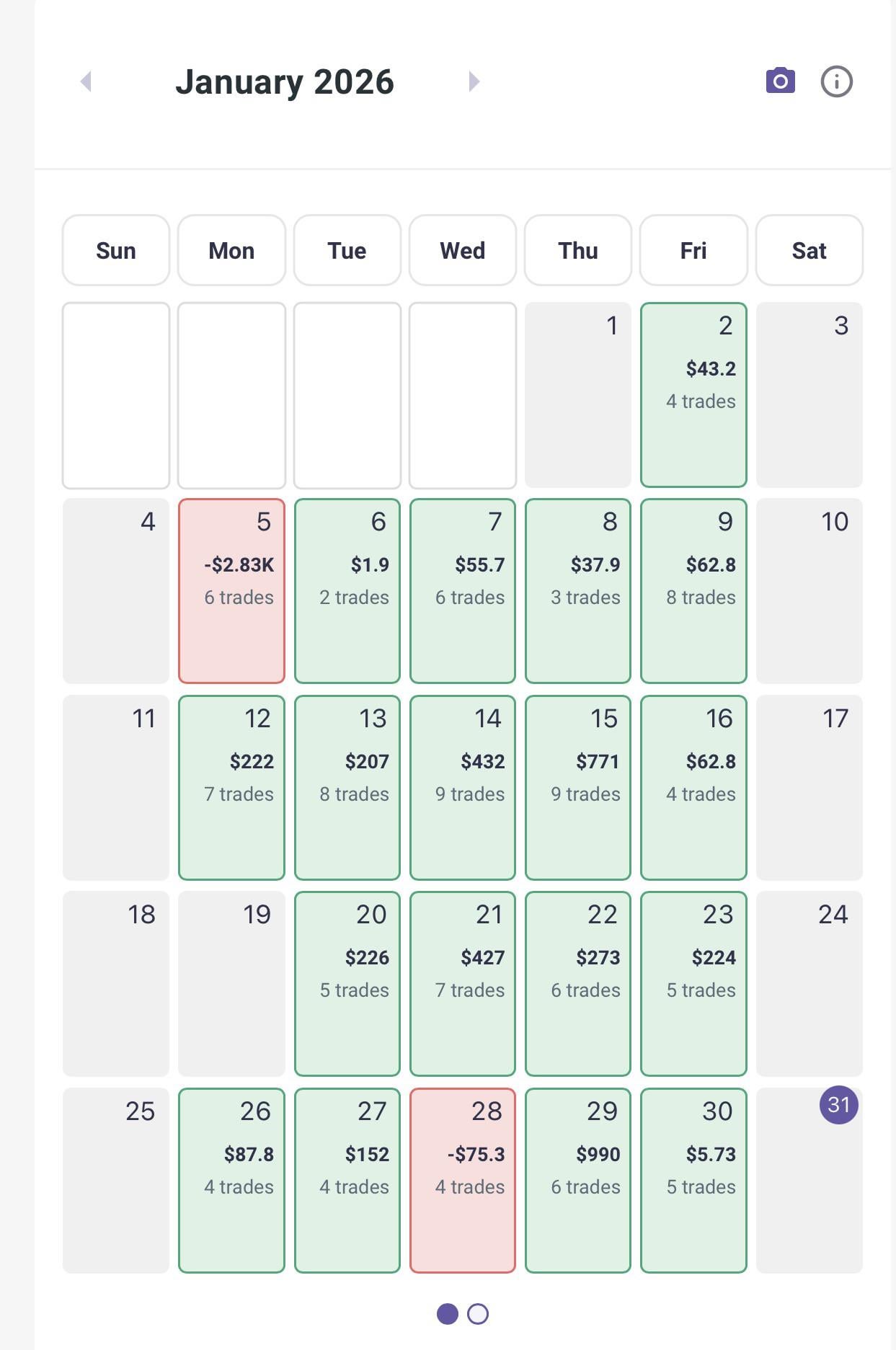Go to previous month with left arrow
This screenshot has width=896, height=1350.
87,81
